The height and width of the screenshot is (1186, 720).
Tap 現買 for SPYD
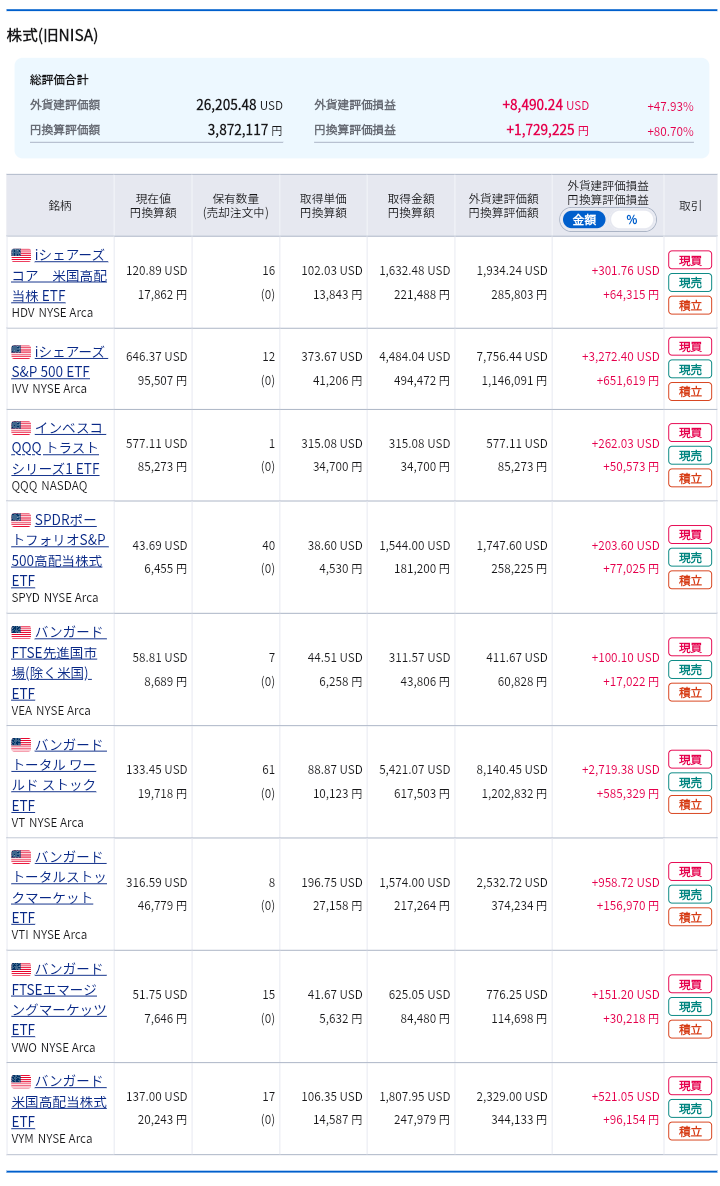[x=690, y=534]
